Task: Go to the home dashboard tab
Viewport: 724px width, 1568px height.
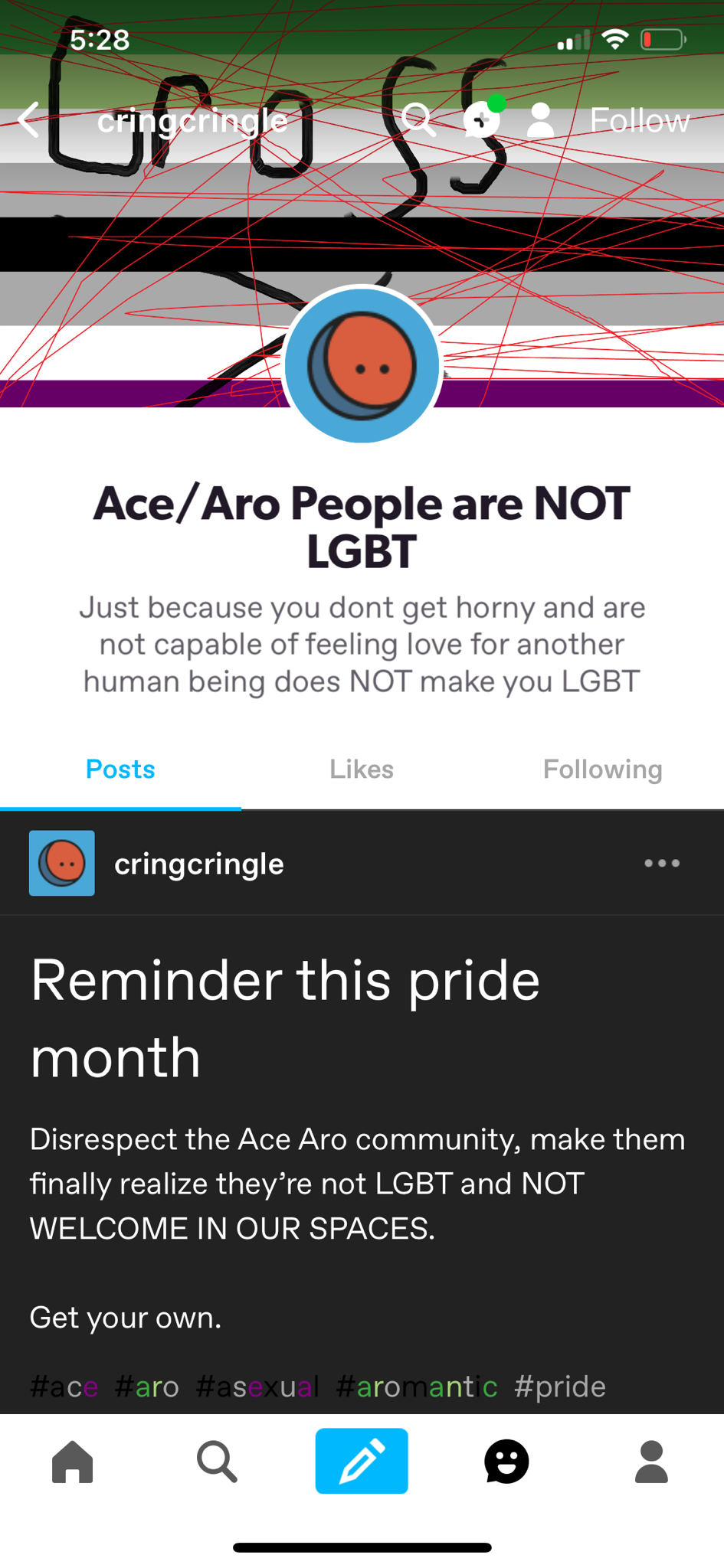Action: click(x=73, y=1462)
